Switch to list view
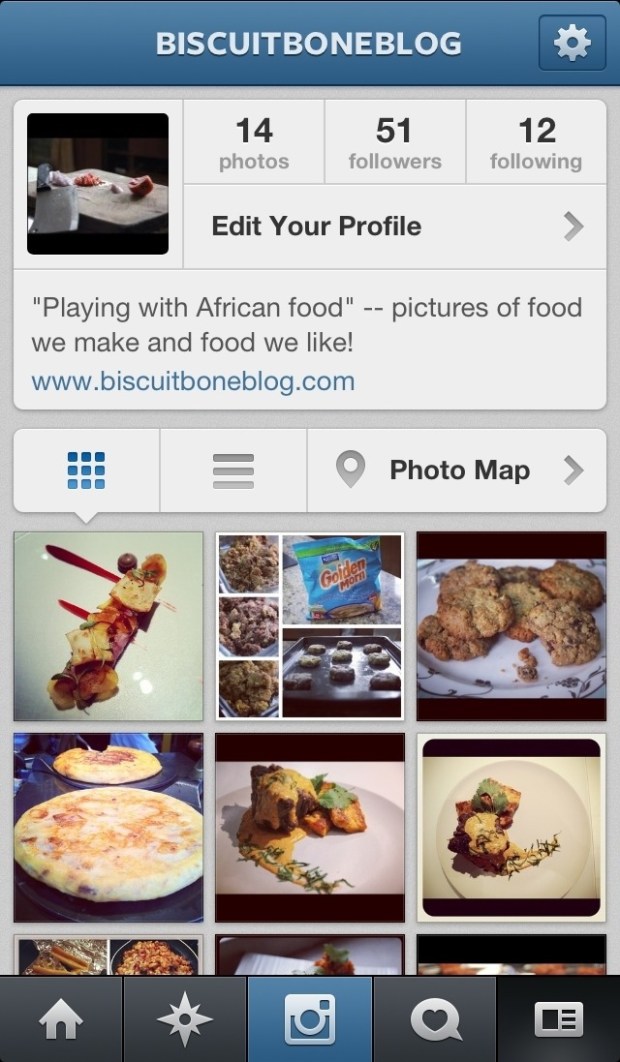Image resolution: width=620 pixels, height=1062 pixels. pos(233,470)
